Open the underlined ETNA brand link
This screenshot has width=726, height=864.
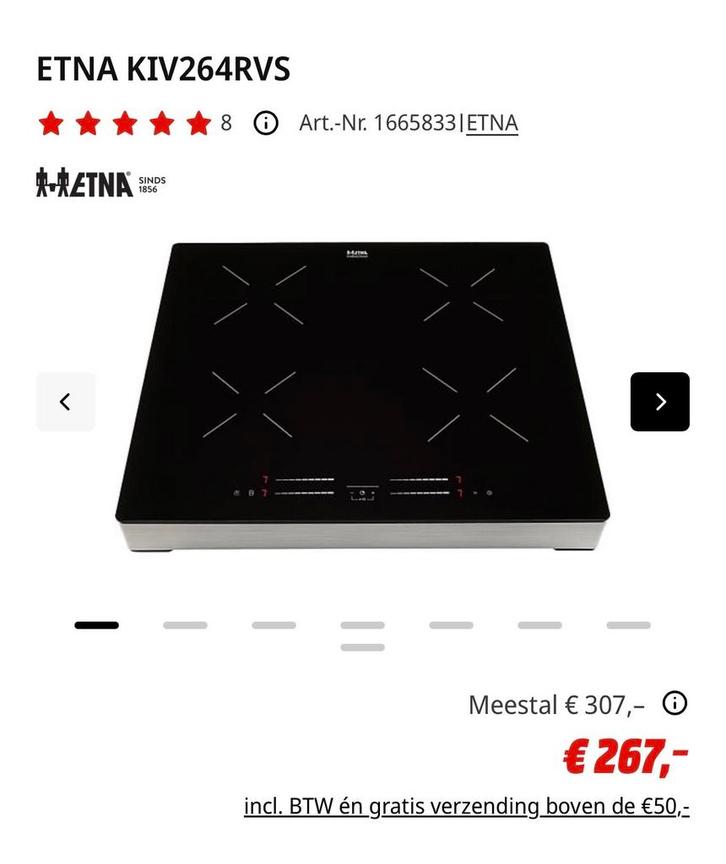[x=492, y=124]
